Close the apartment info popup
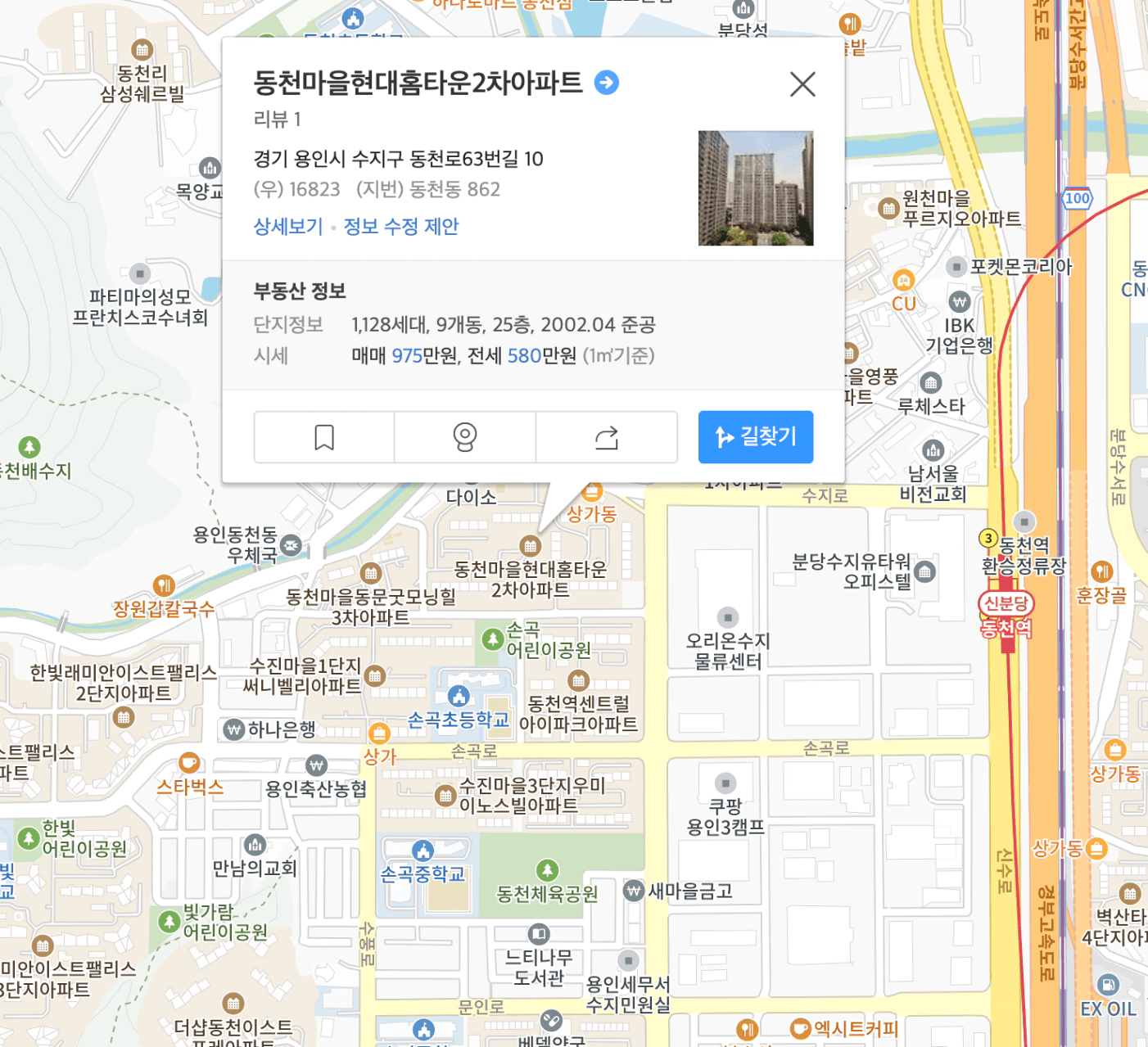This screenshot has height=1047, width=1148. point(802,83)
